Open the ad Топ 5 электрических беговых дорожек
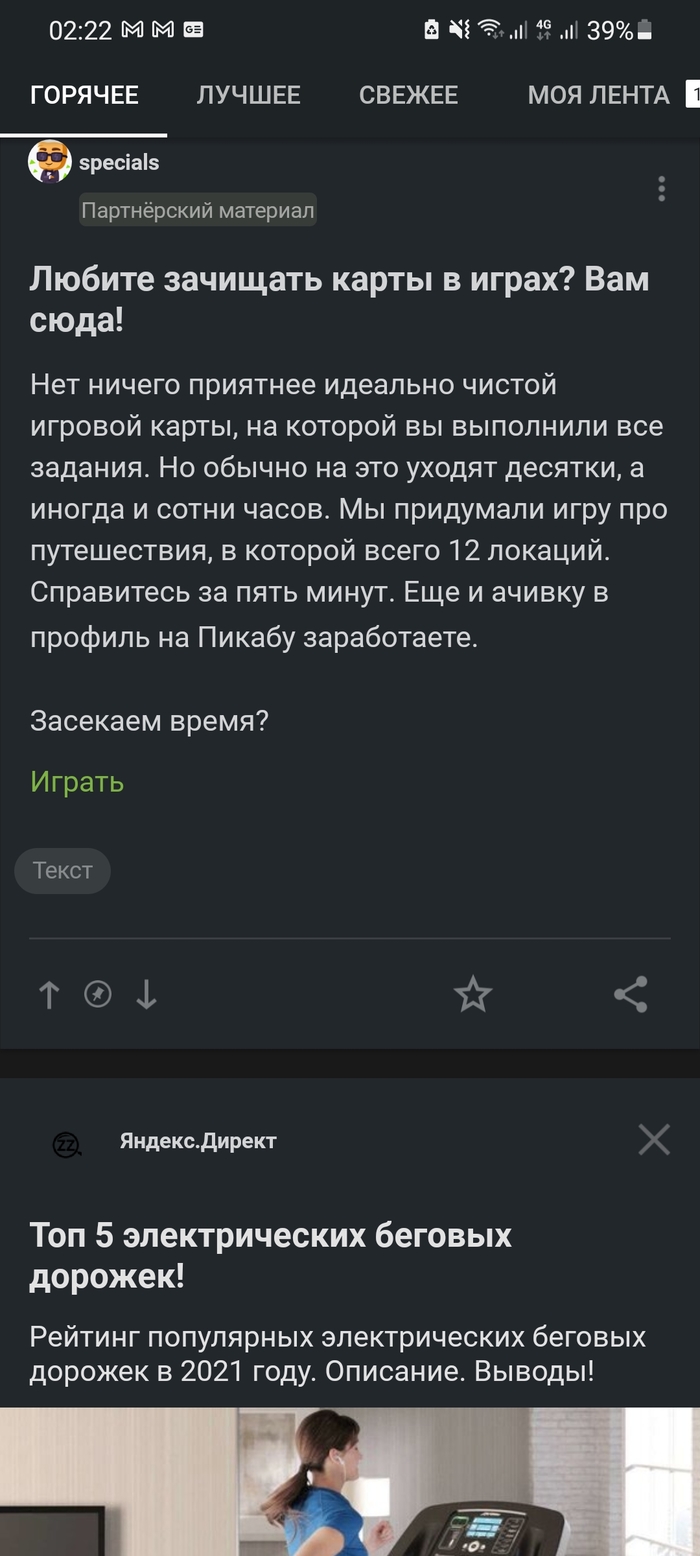Image resolution: width=700 pixels, height=1556 pixels. 270,1255
